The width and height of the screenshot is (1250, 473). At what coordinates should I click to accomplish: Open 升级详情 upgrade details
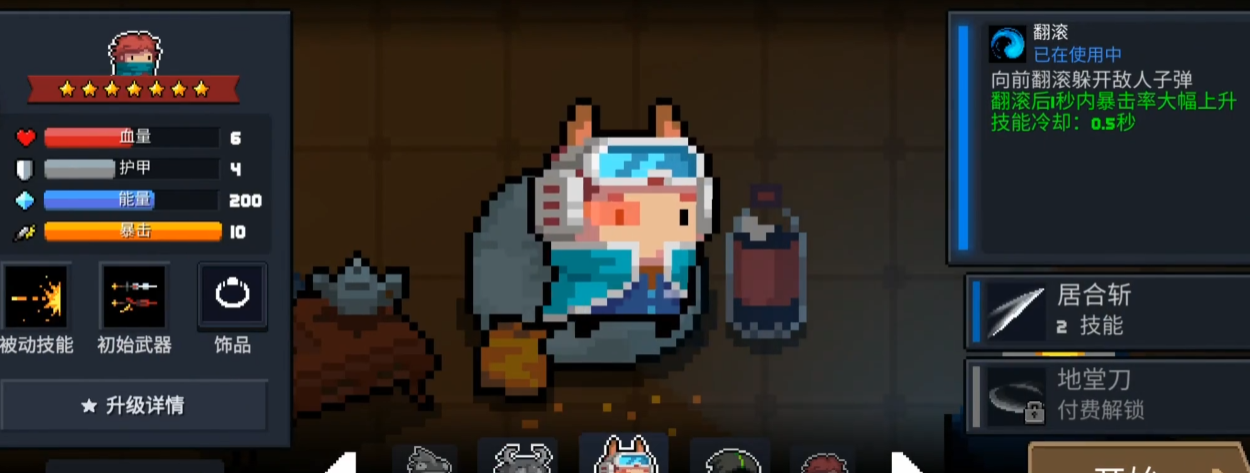(134, 405)
